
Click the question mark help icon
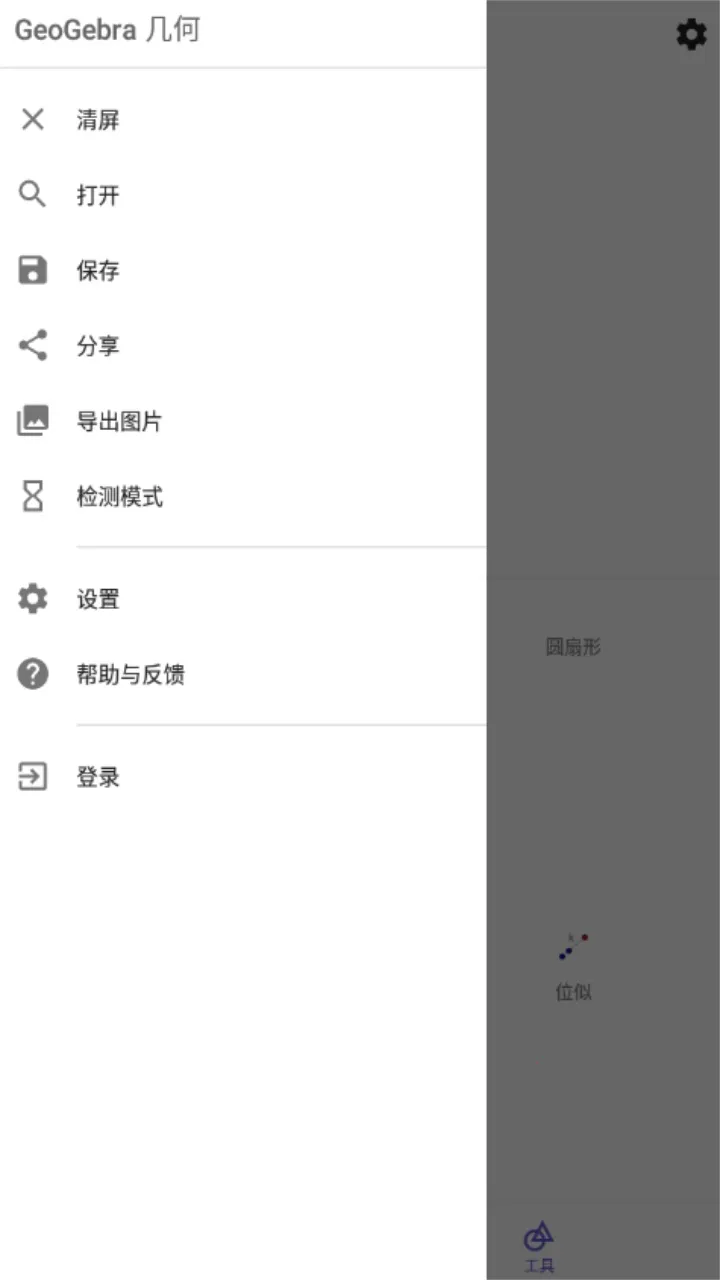[x=32, y=674]
